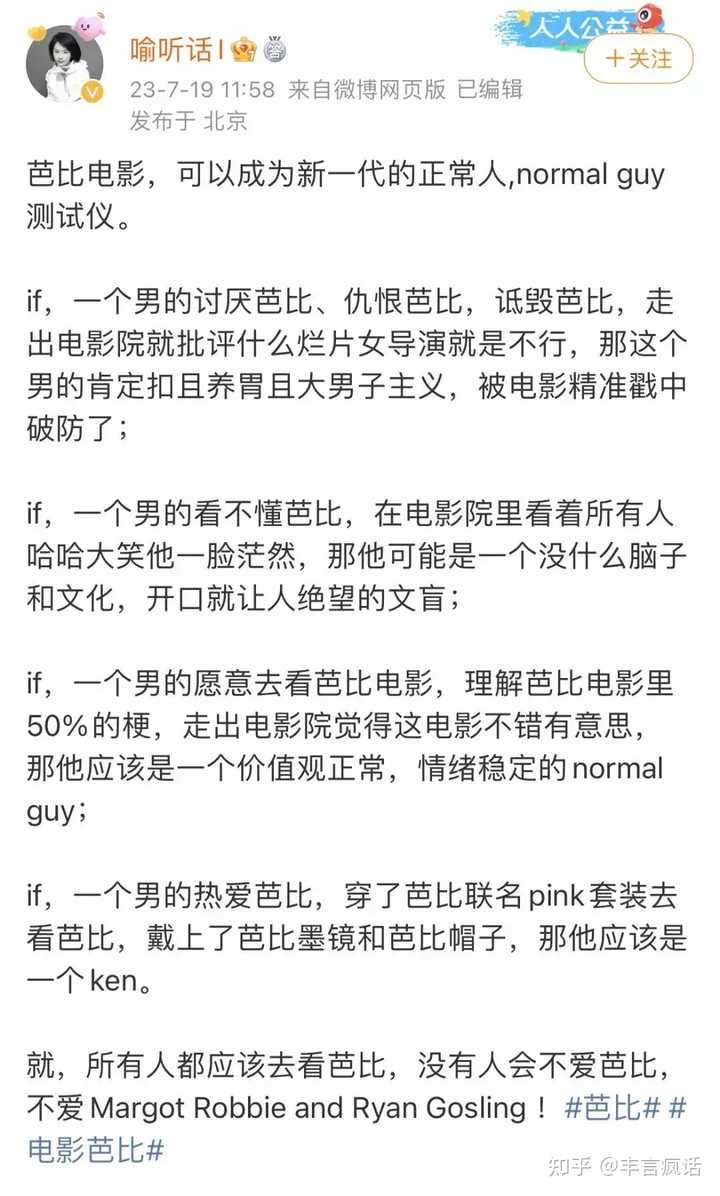Open the poster's profile avatar
Image resolution: width=720 pixels, height=1196 pixels.
[64, 63]
